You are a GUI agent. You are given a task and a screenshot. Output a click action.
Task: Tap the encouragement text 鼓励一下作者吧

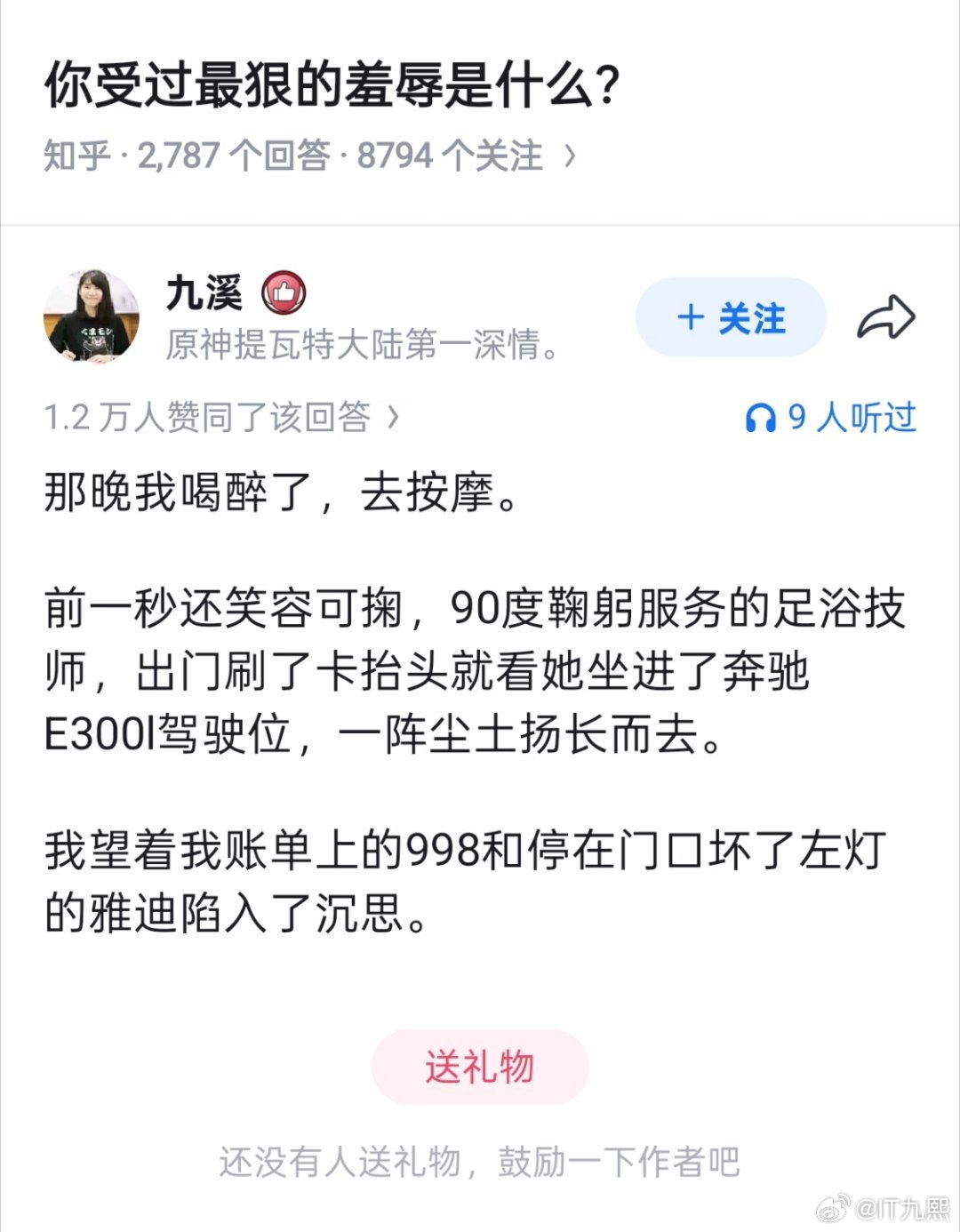point(622,1158)
